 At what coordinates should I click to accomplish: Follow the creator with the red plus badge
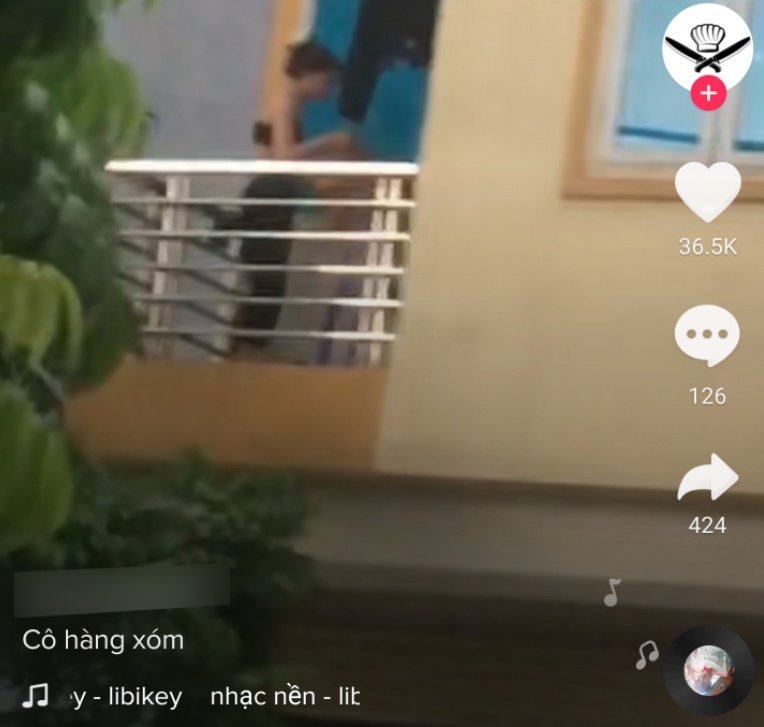(708, 95)
